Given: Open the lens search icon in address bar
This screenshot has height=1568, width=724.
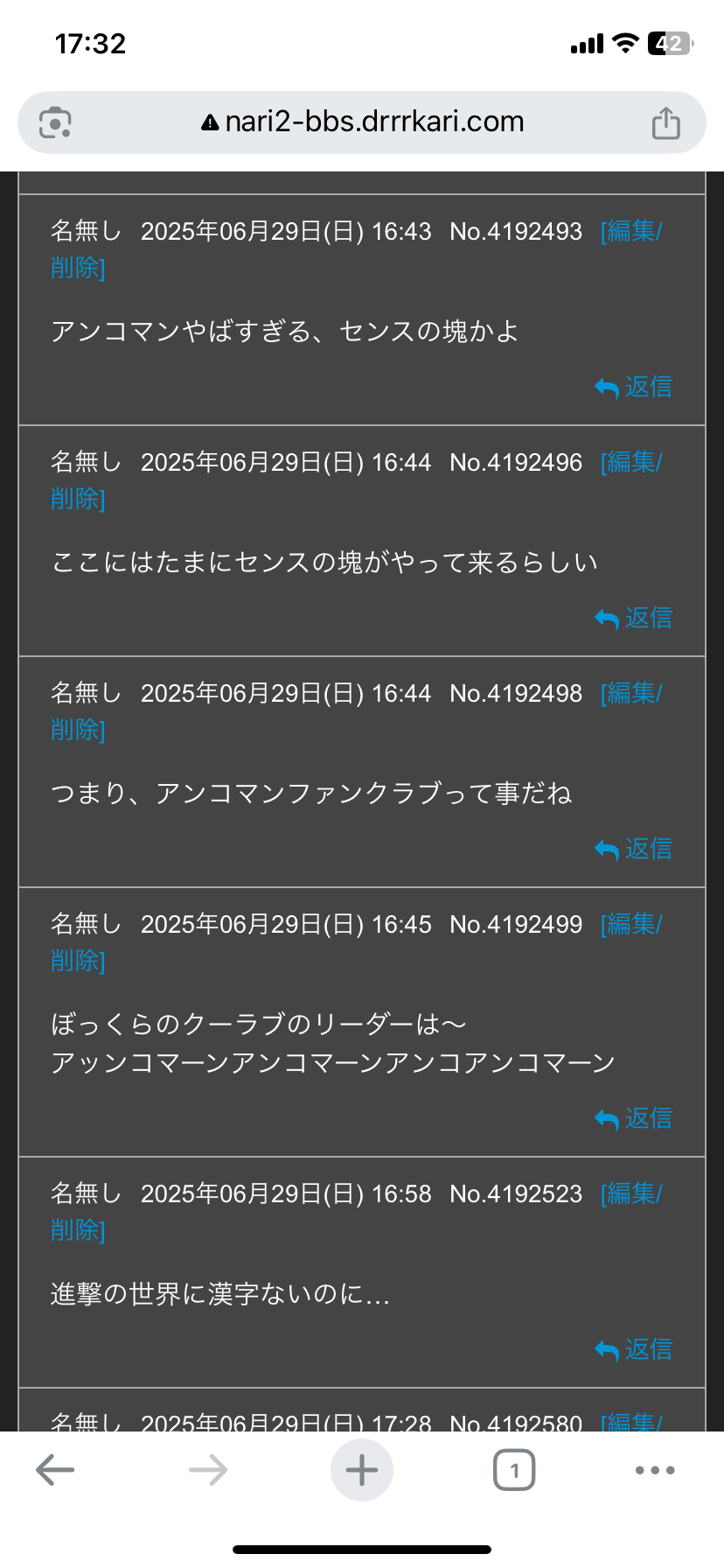Looking at the screenshot, I should (55, 122).
